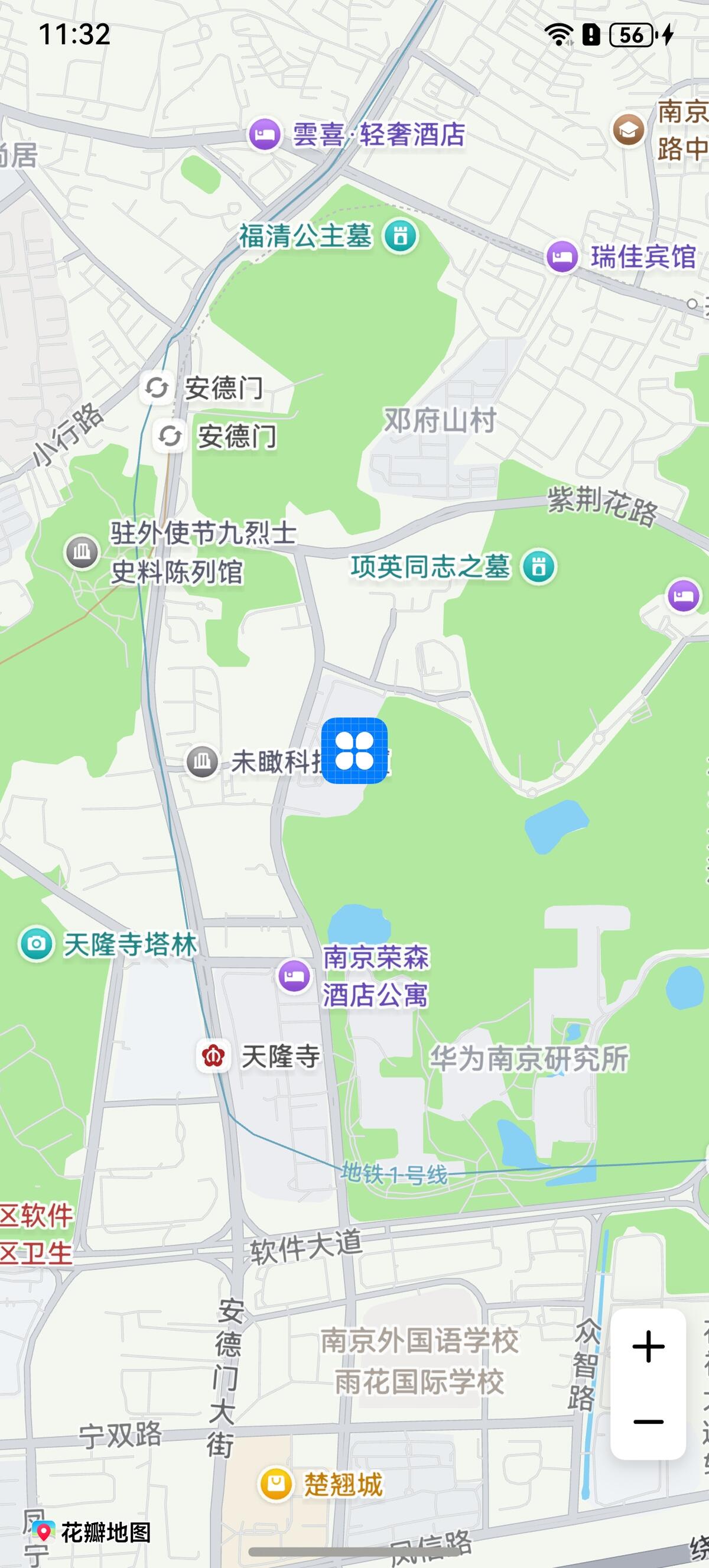Open 驻外使节九烈士史料陈列馆 museum marker
The height and width of the screenshot is (1568, 709).
point(82,551)
